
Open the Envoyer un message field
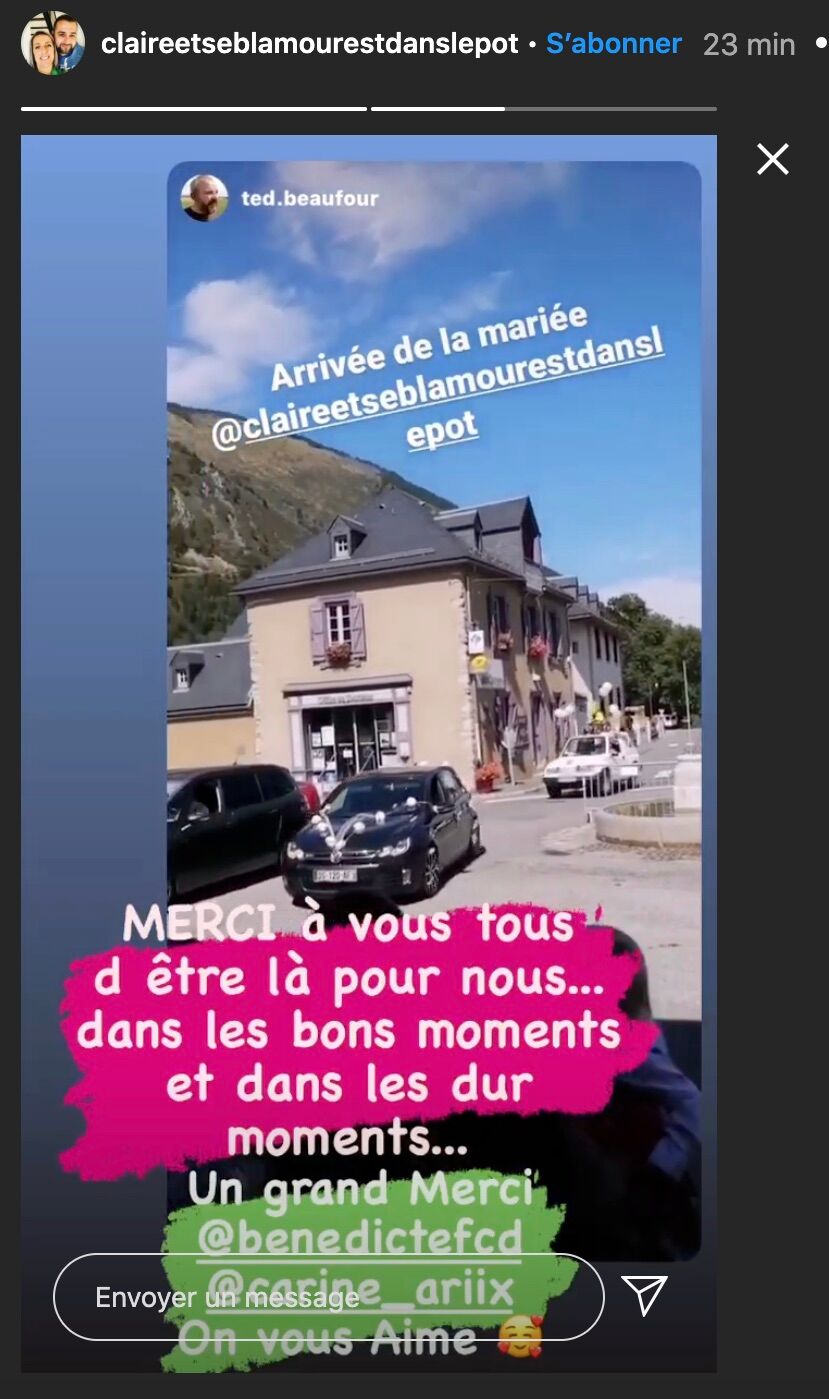tap(328, 1297)
